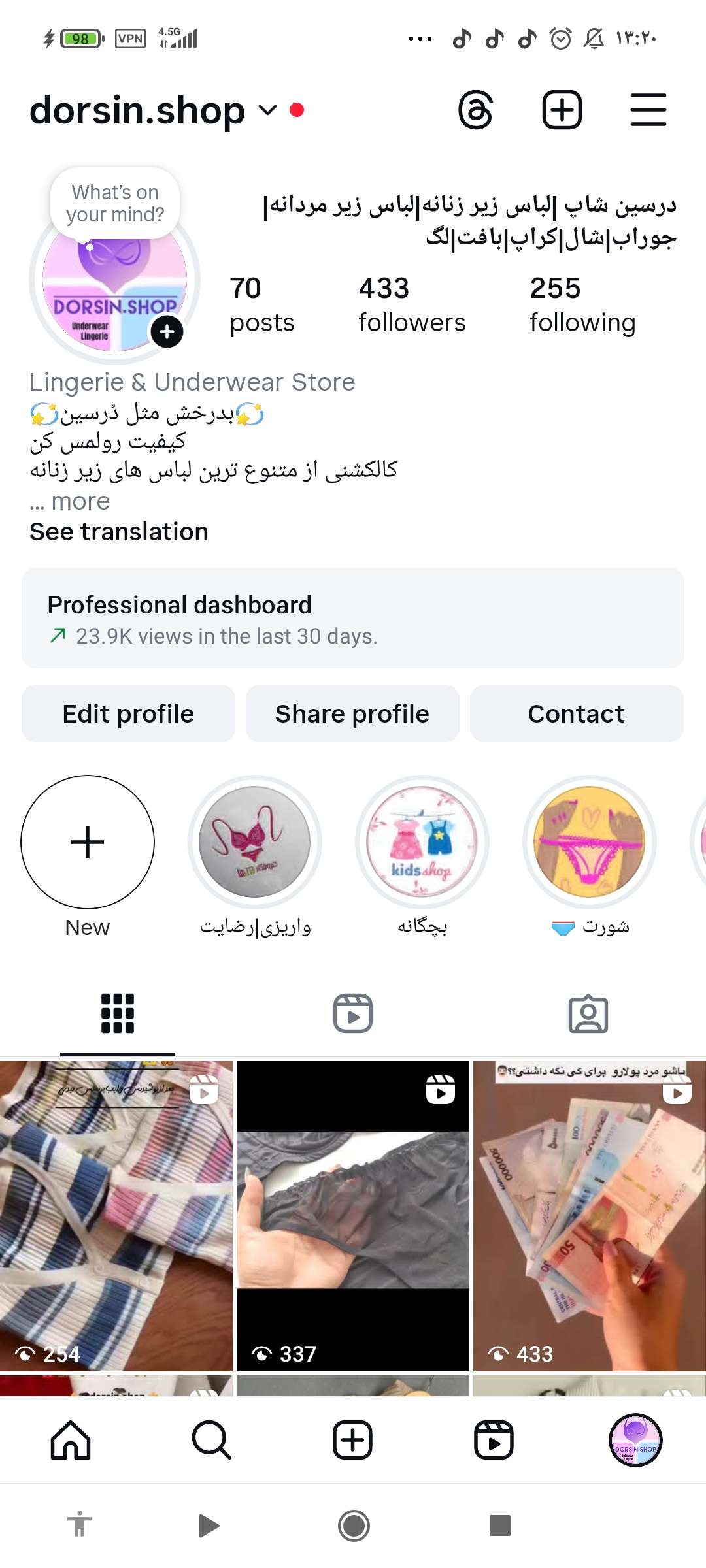Open the kids shop highlight
Screen dimensions: 706x1568
pos(422,842)
